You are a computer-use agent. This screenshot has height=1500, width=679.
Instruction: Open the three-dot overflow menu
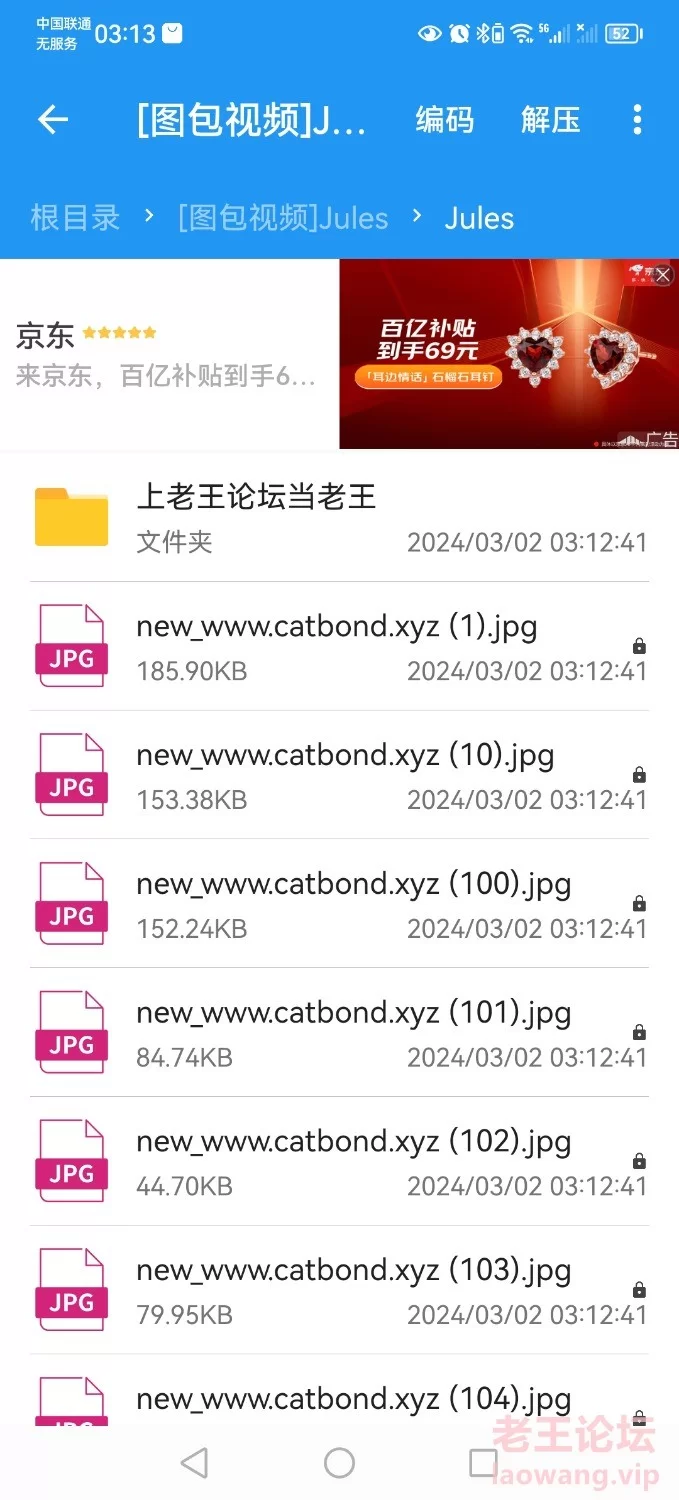point(637,121)
